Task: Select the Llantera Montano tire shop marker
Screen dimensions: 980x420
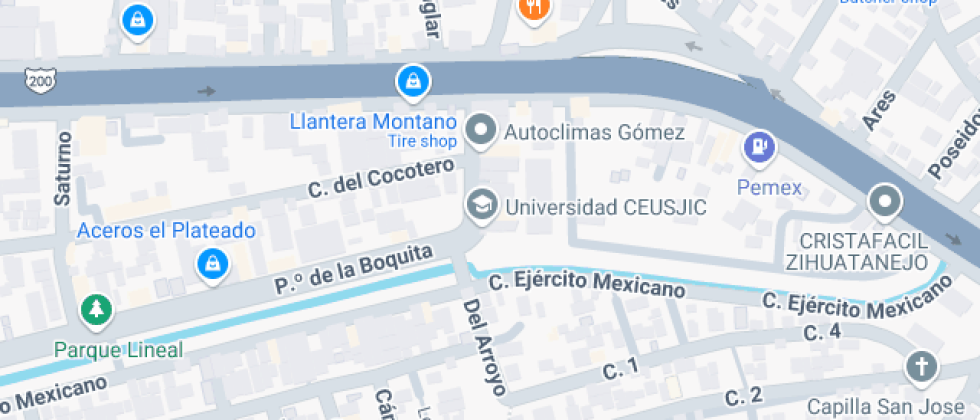Action: point(412,82)
